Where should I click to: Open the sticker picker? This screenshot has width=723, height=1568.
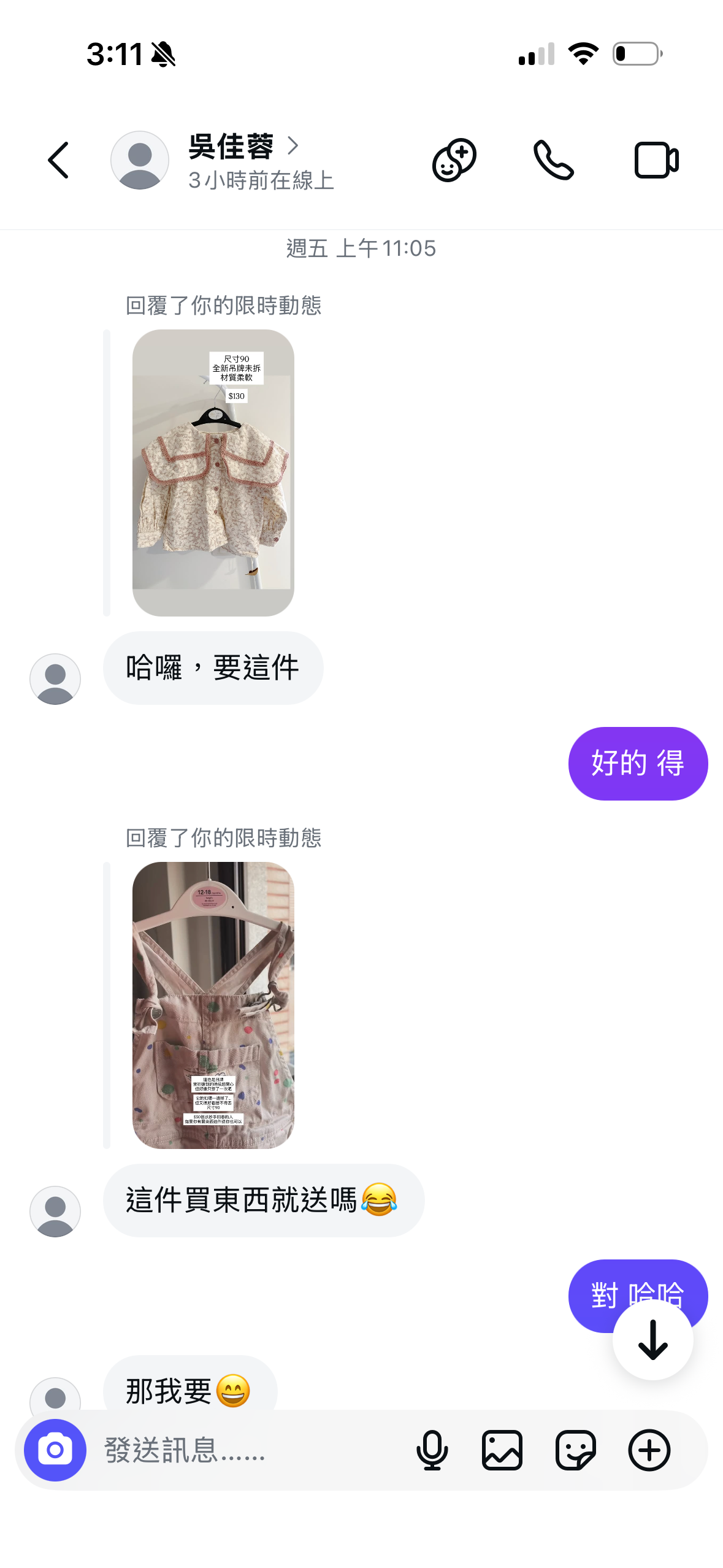pos(575,1450)
